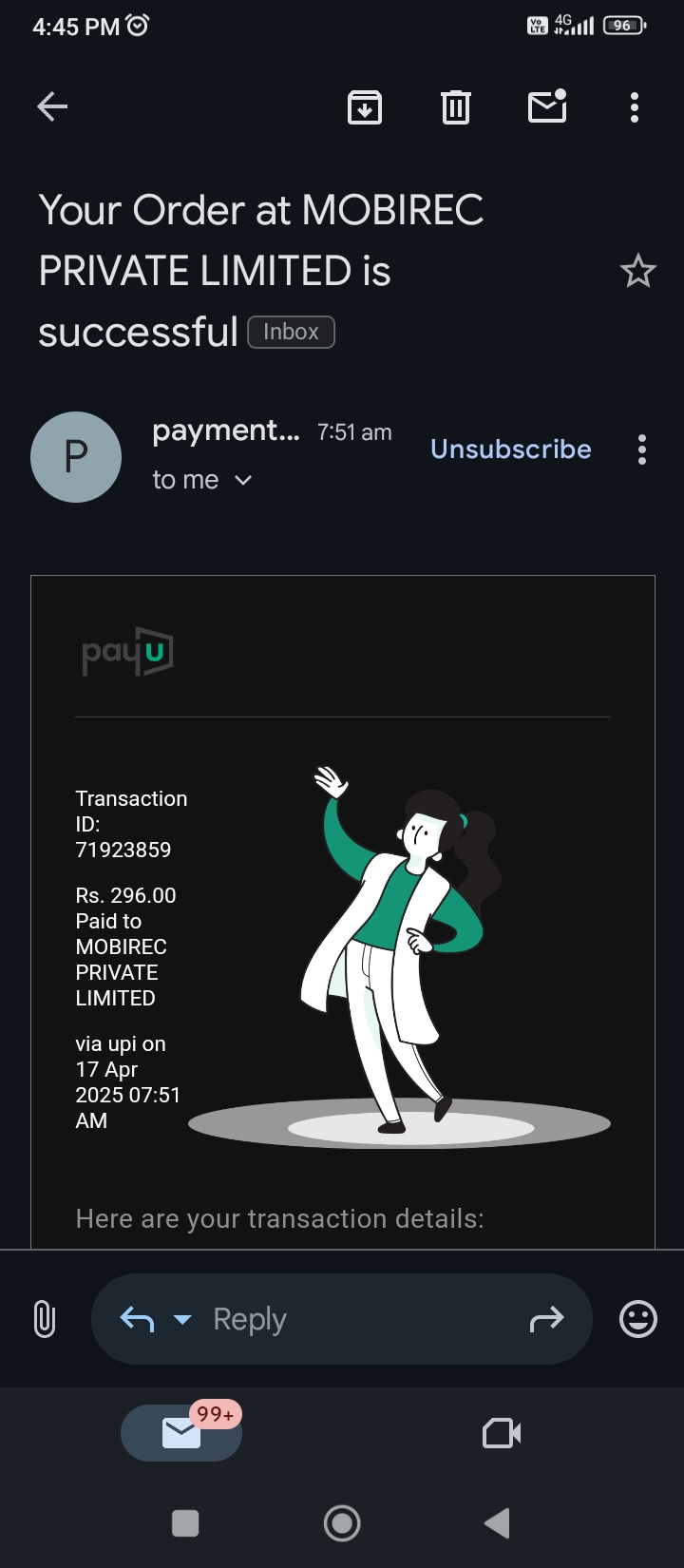Screen dimensions: 684x1568
Task: Go back to the inbox list
Action: [52, 106]
